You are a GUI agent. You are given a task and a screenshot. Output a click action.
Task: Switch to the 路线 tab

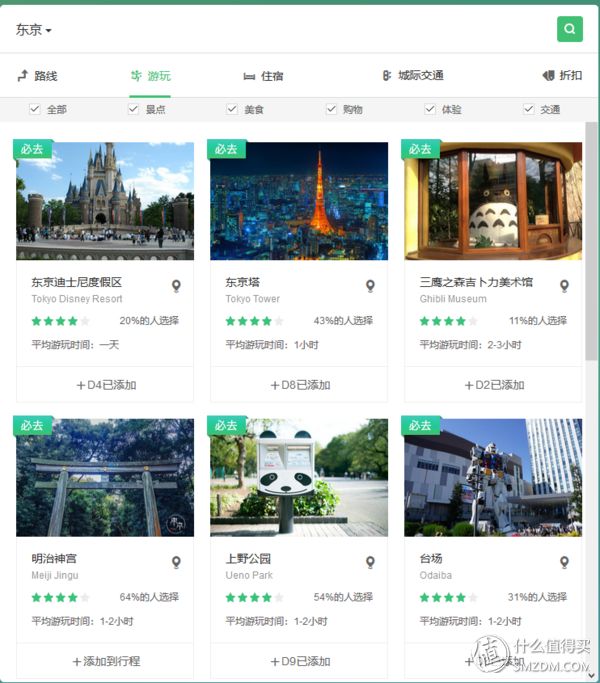tap(38, 76)
